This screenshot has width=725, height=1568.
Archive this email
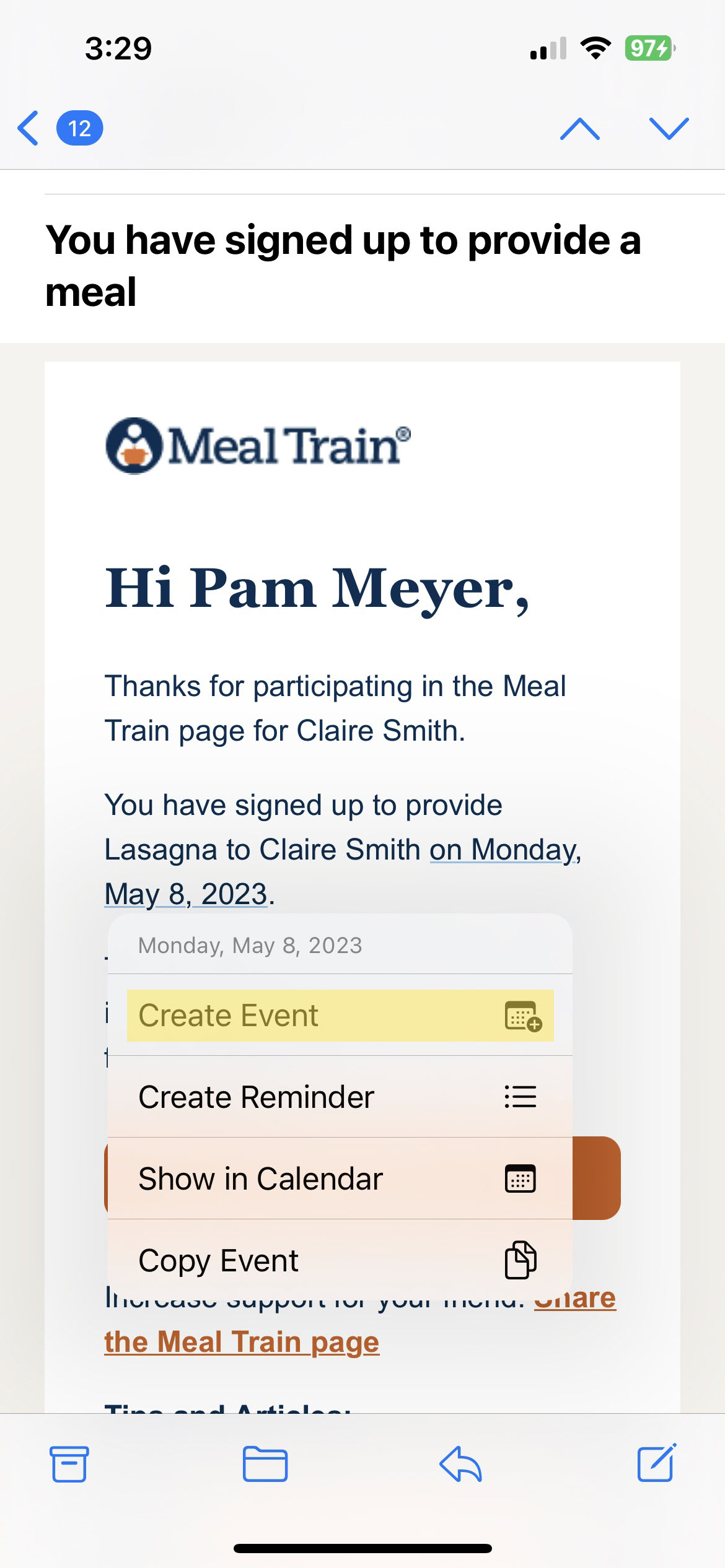[x=69, y=1464]
